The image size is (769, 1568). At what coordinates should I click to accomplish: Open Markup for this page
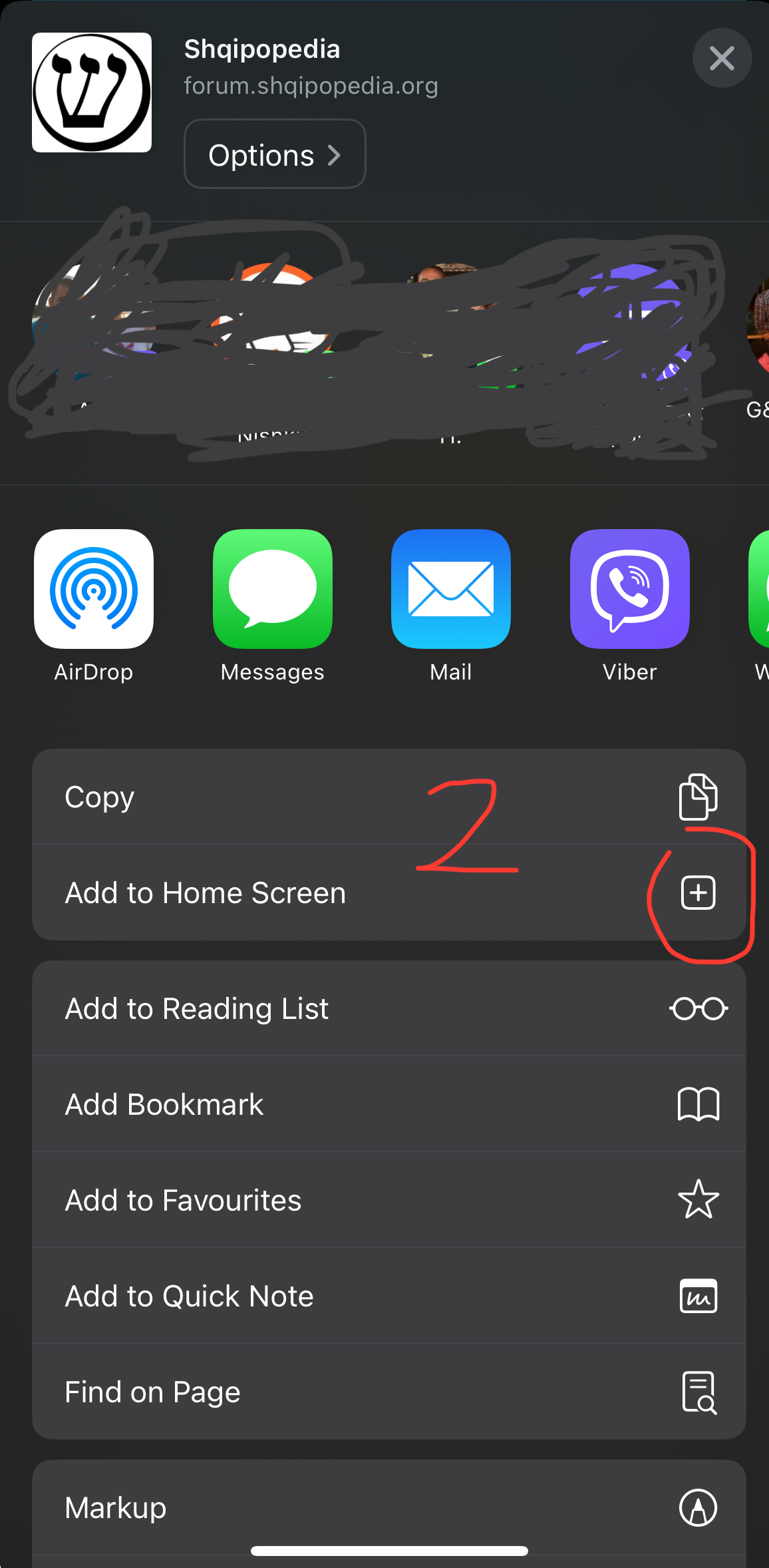(x=388, y=1507)
